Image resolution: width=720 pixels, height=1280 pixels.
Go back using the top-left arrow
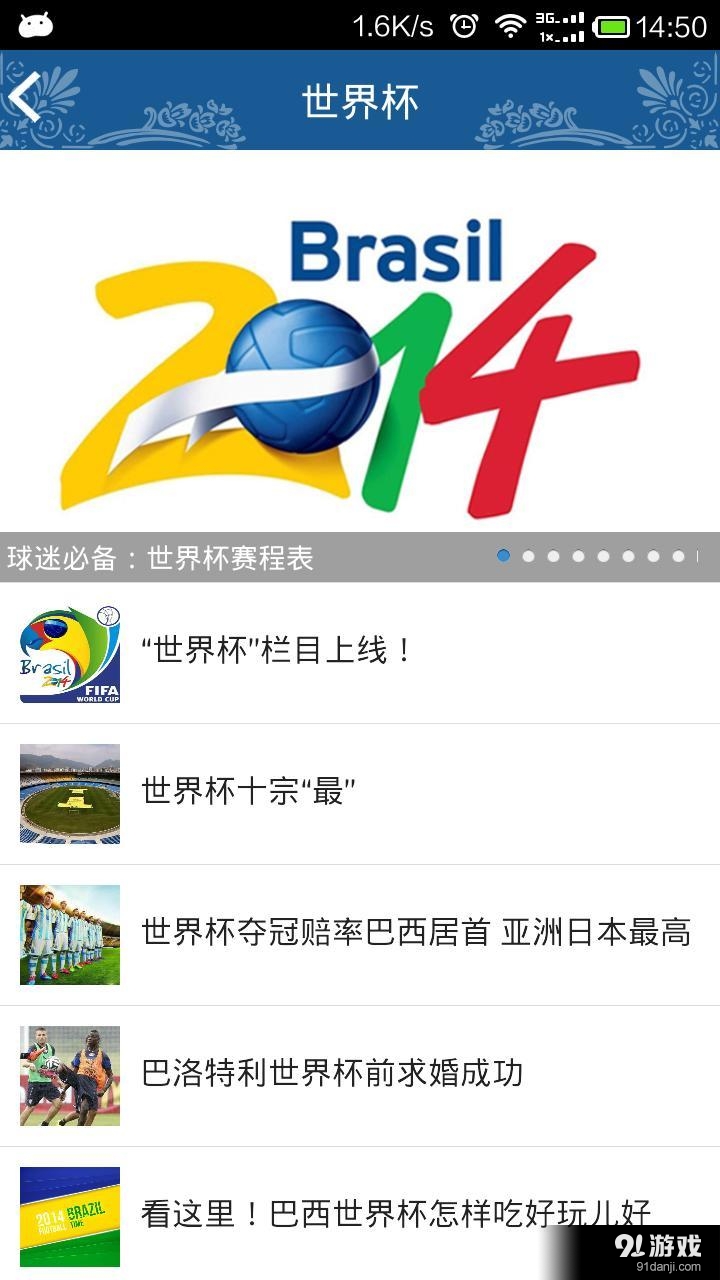tap(26, 98)
